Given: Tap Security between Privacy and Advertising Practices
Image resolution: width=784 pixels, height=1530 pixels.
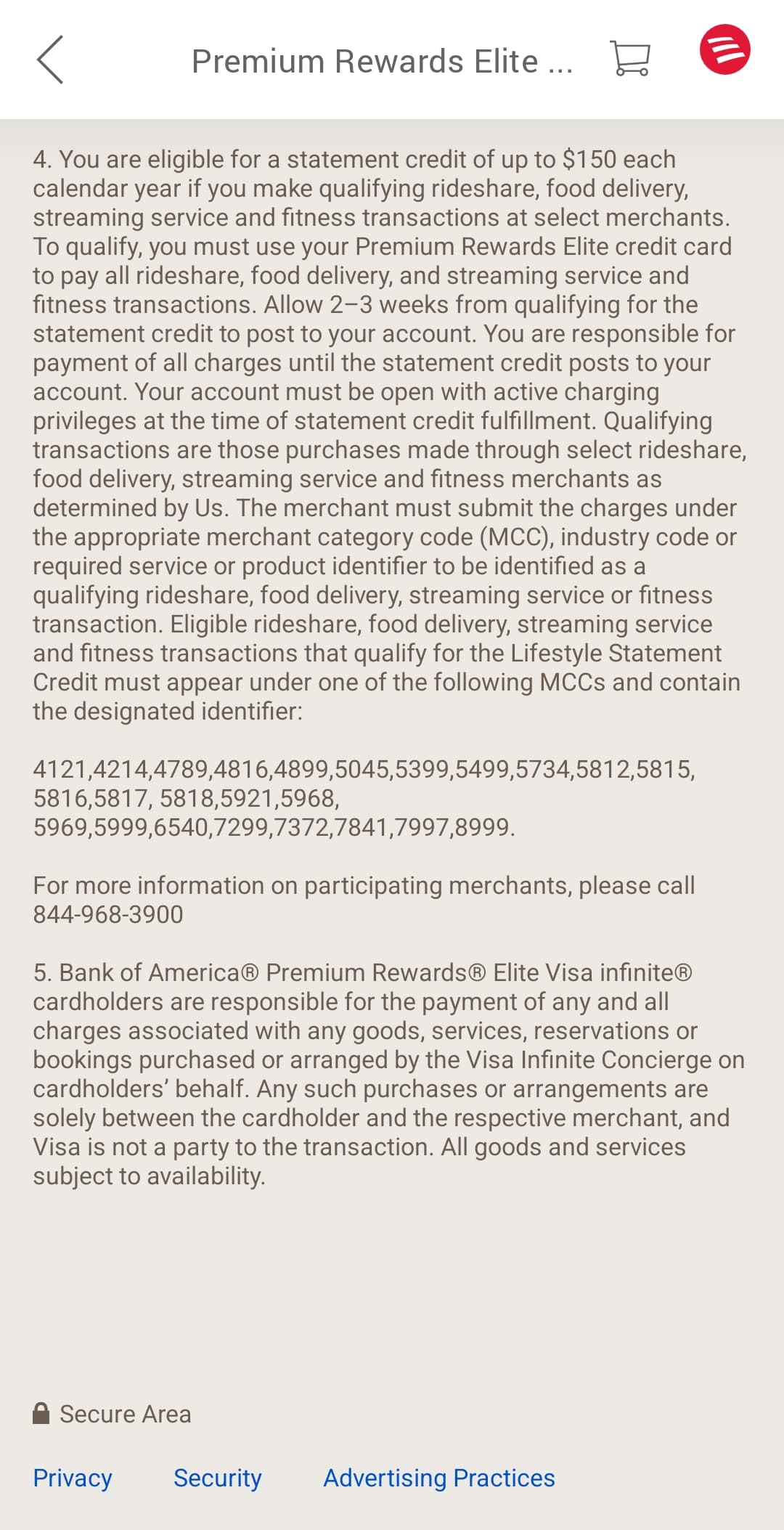Looking at the screenshot, I should coord(217,1478).
